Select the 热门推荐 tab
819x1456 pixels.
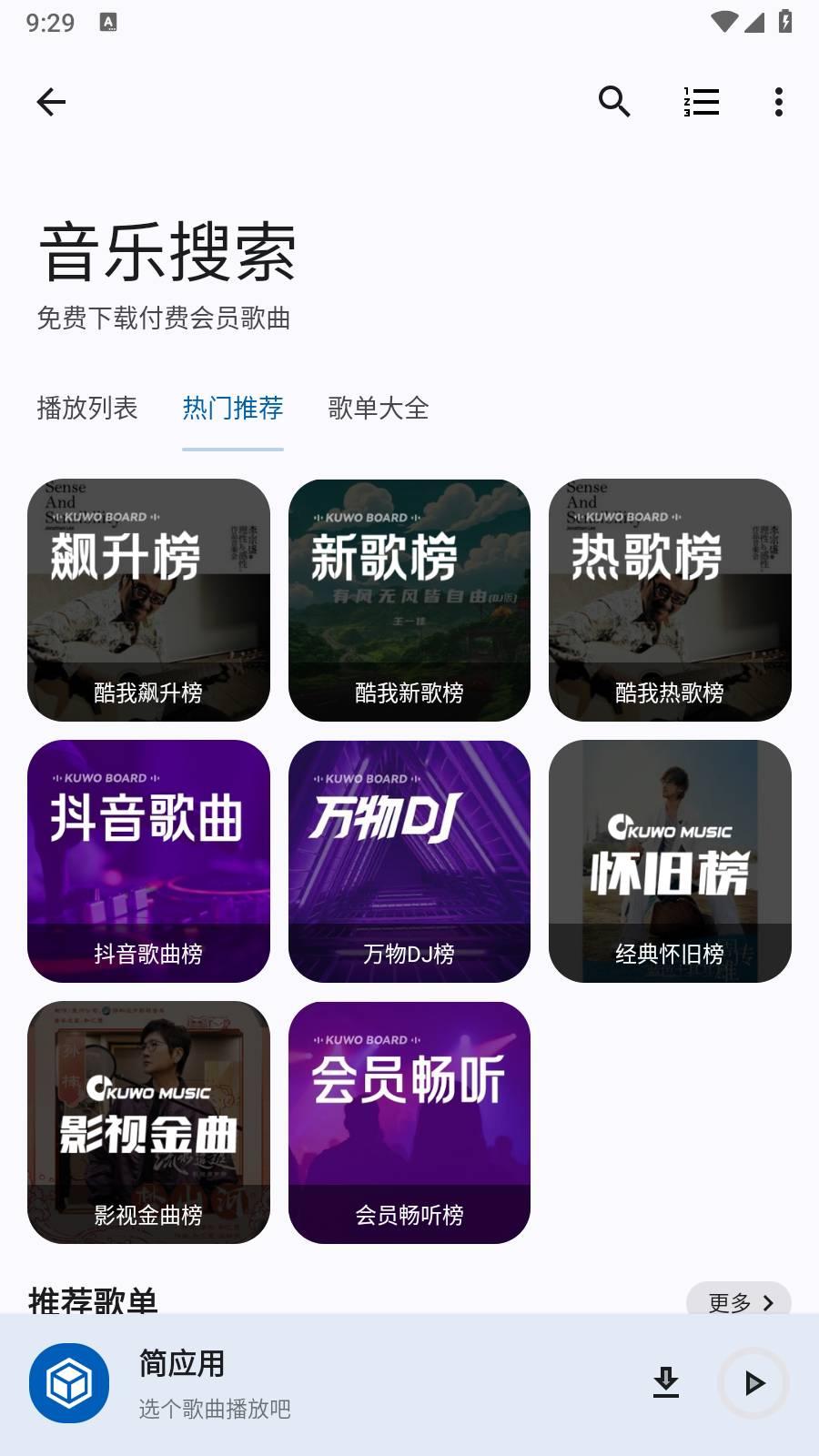point(232,409)
